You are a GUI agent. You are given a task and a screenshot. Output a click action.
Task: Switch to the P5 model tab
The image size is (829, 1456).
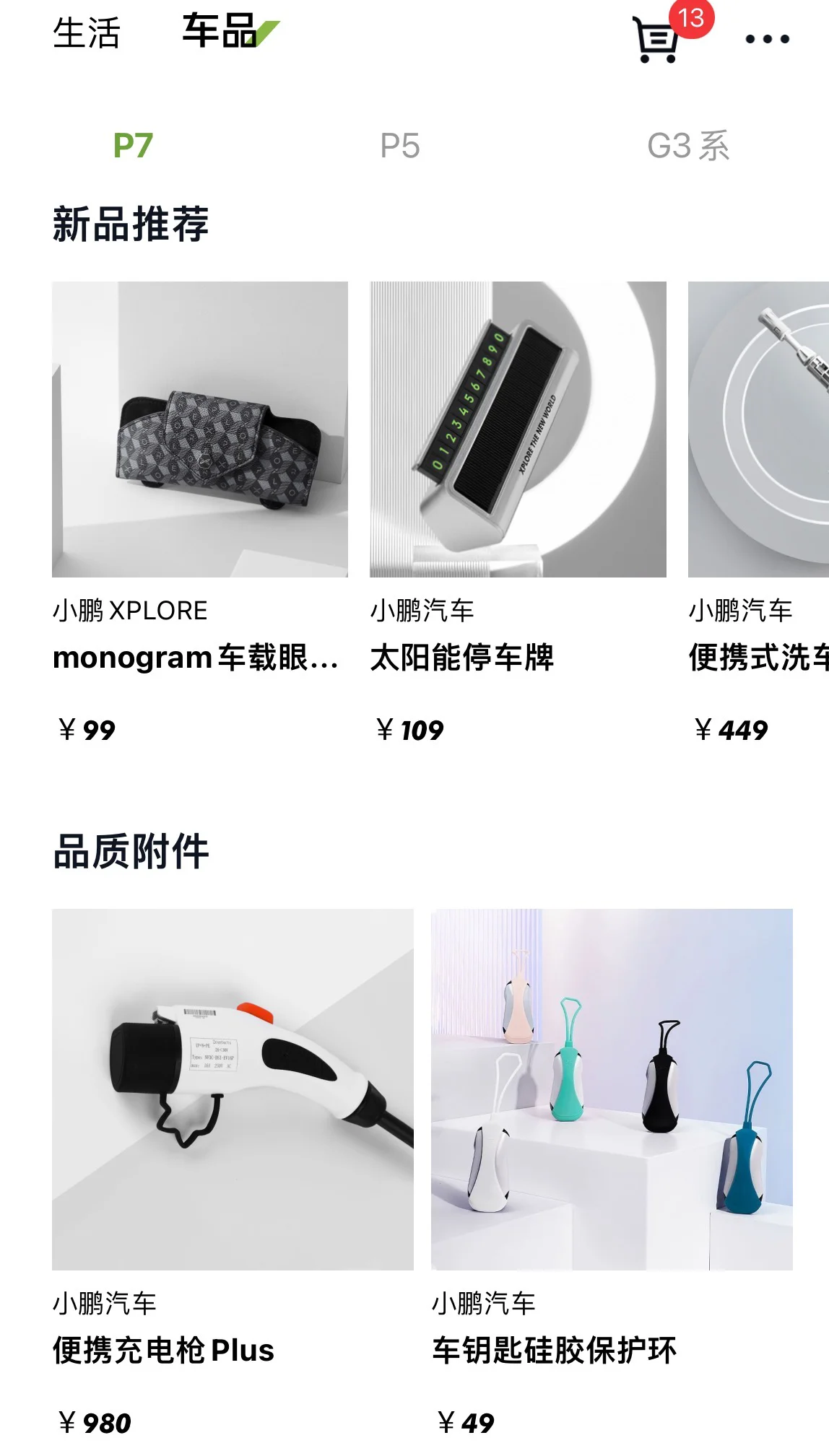[x=400, y=146]
